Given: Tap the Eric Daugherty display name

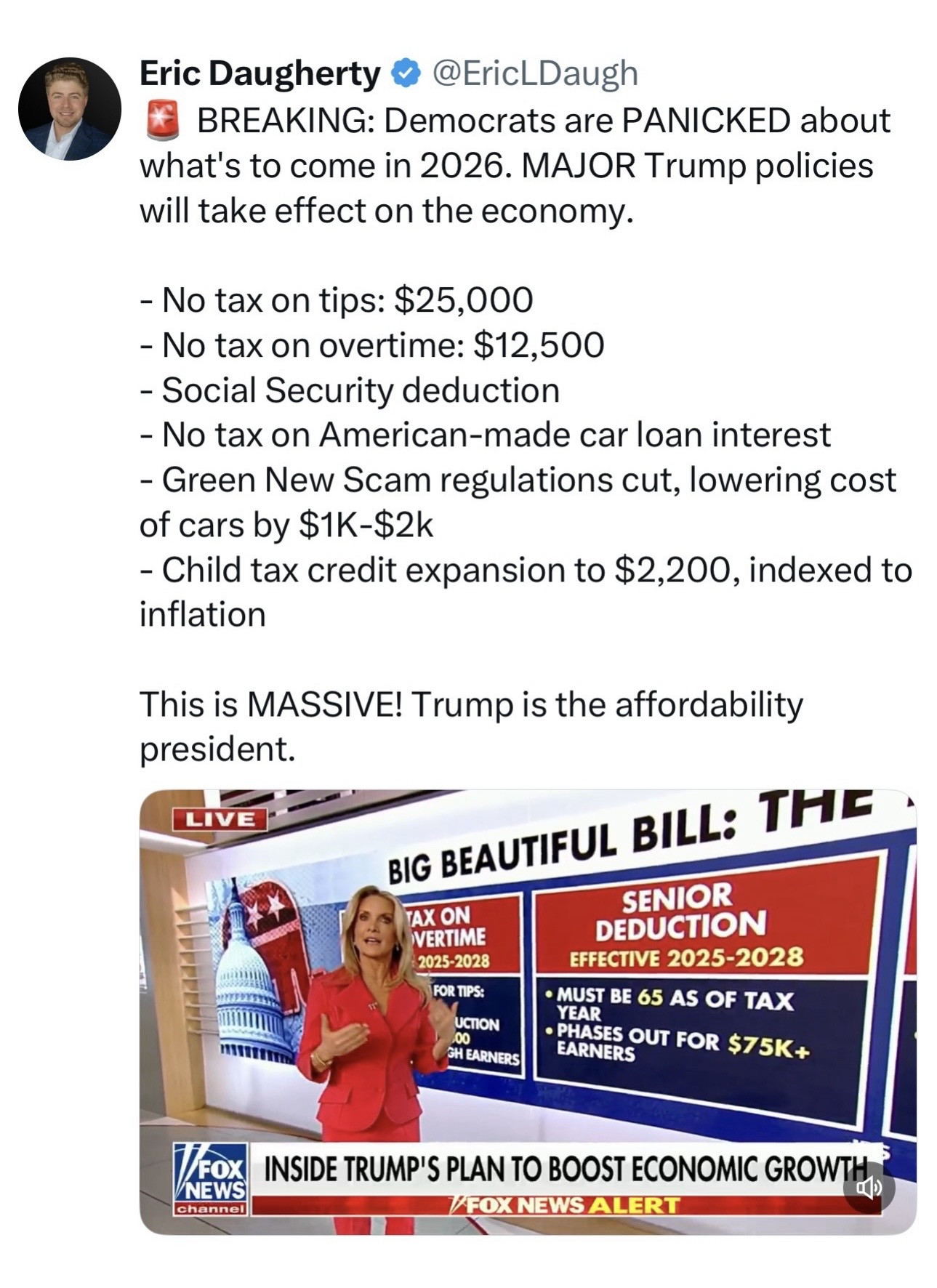Looking at the screenshot, I should click(x=260, y=73).
